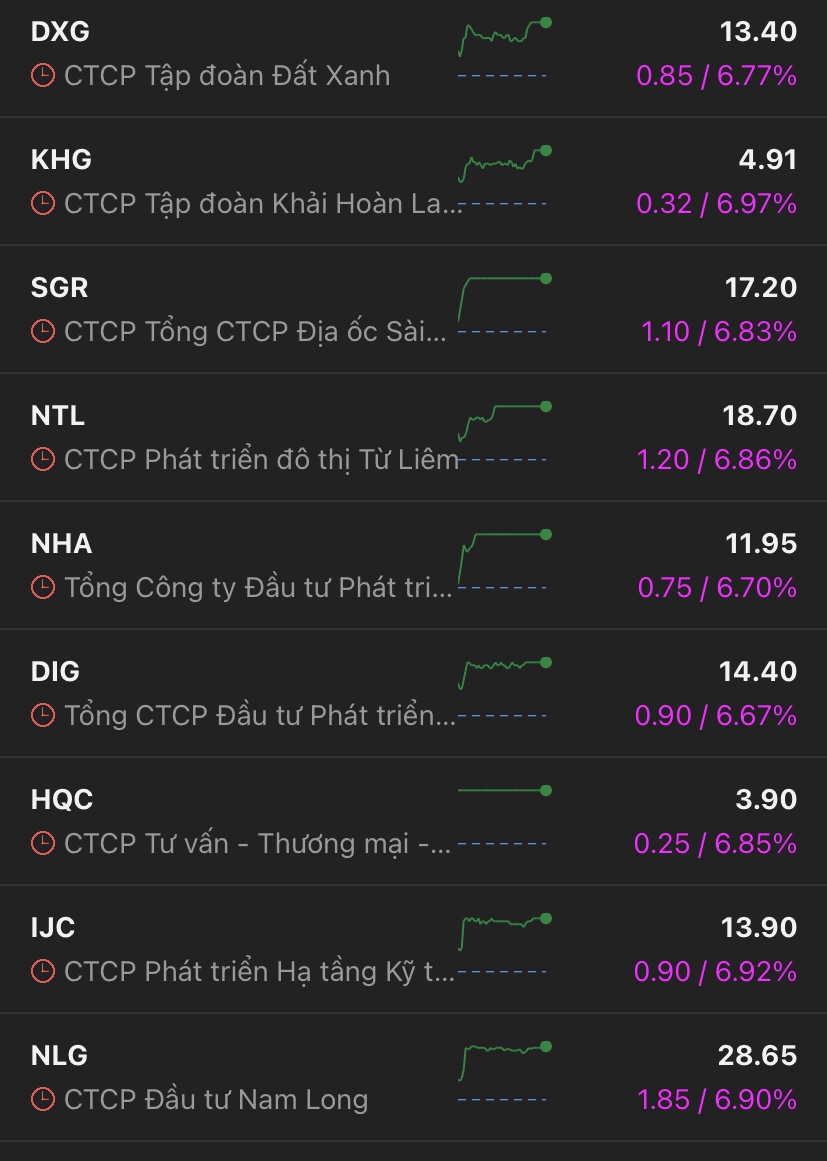827x1161 pixels.
Task: Tap the NHA stock row
Action: (x=413, y=566)
